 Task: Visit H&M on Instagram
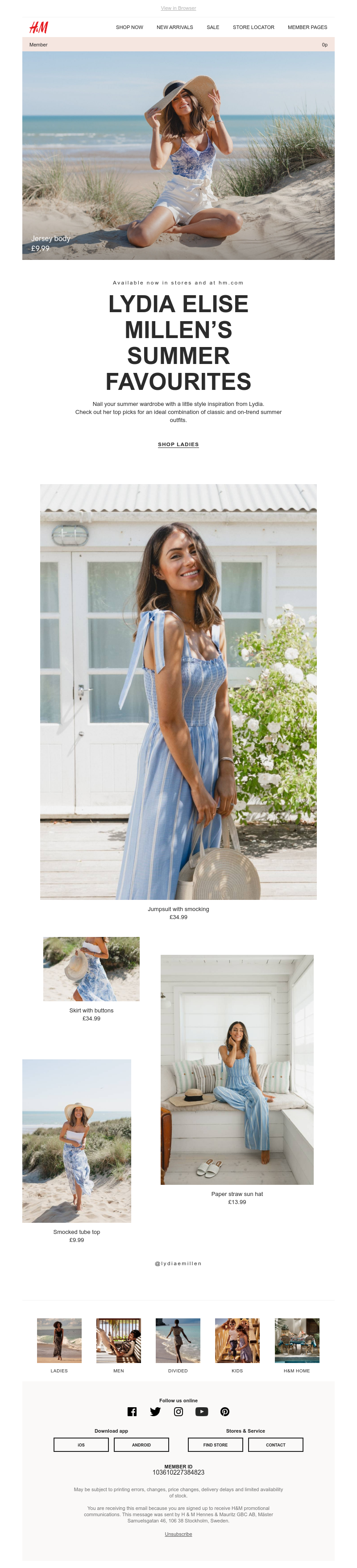[178, 1412]
